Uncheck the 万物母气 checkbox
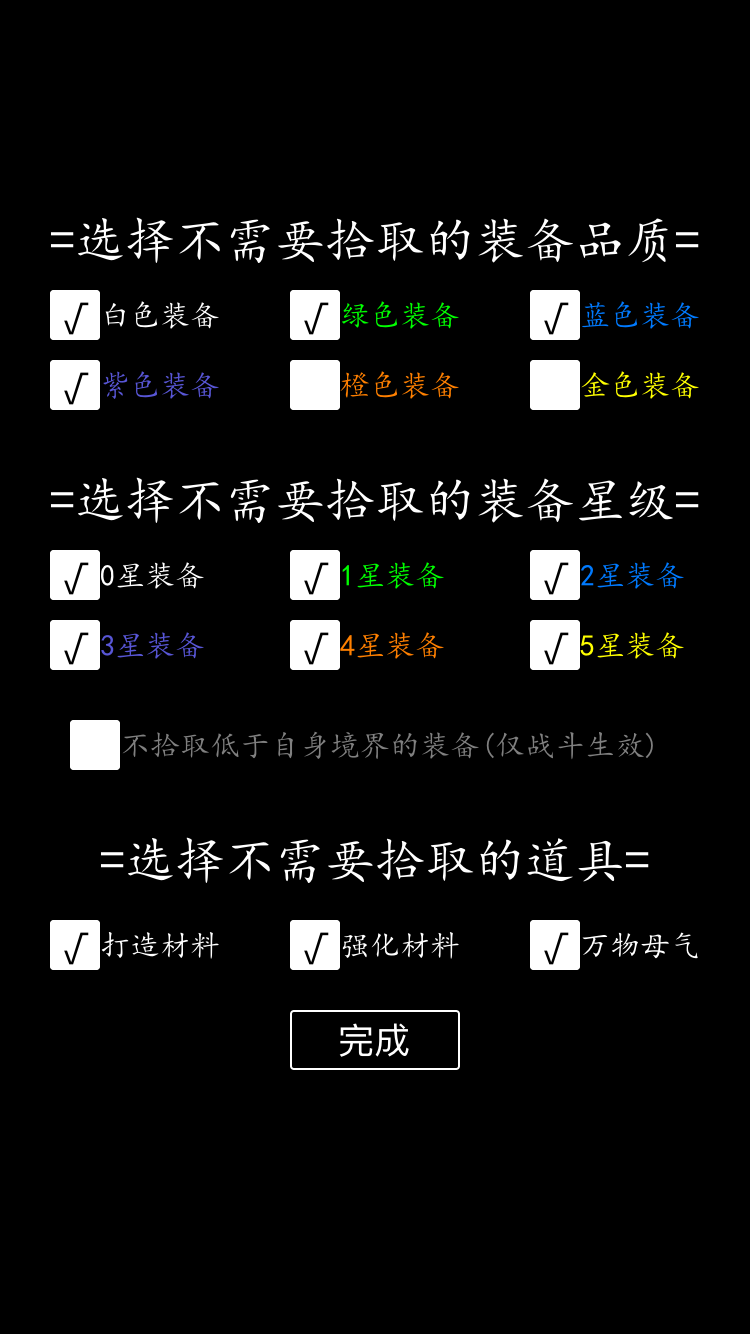This screenshot has height=1334, width=750. click(x=555, y=945)
